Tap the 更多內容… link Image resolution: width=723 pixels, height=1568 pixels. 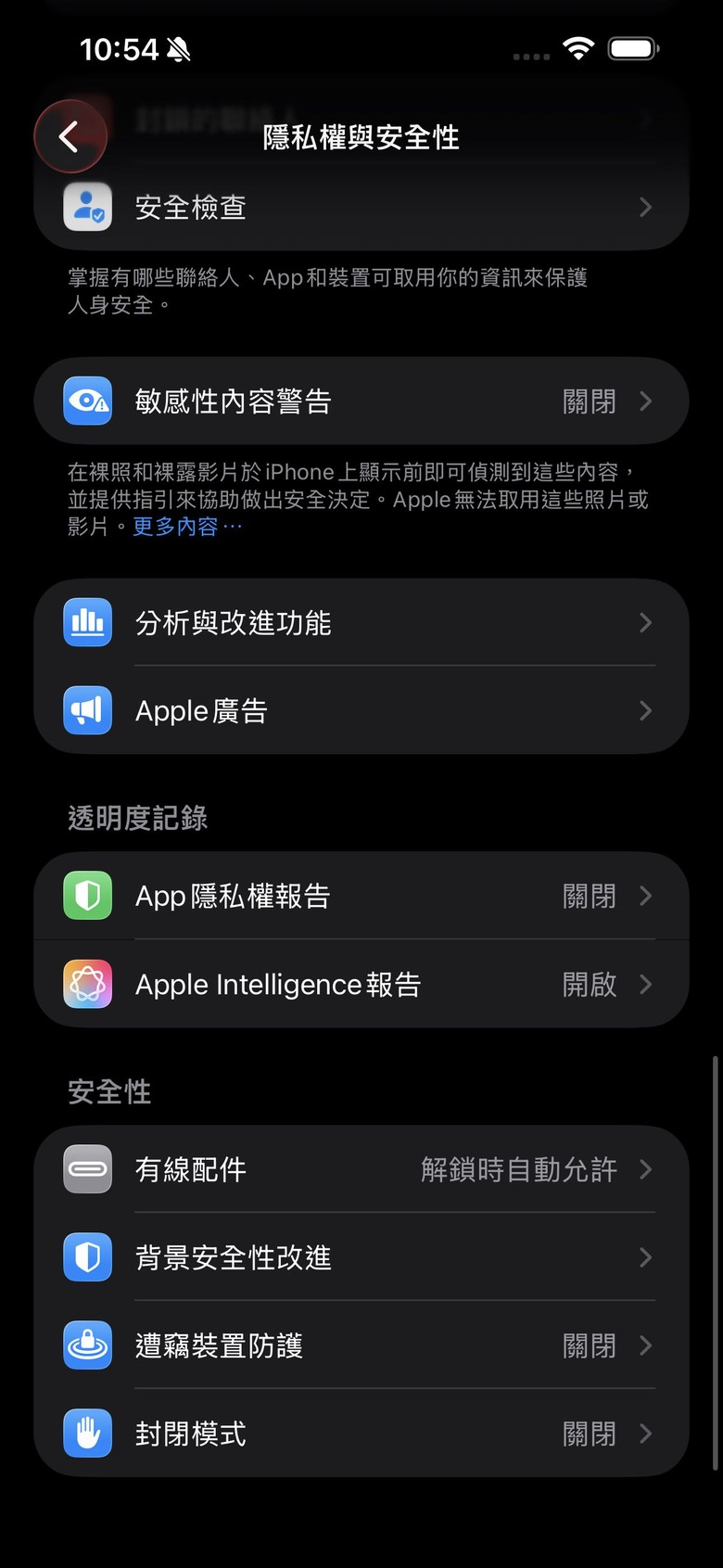tap(179, 526)
